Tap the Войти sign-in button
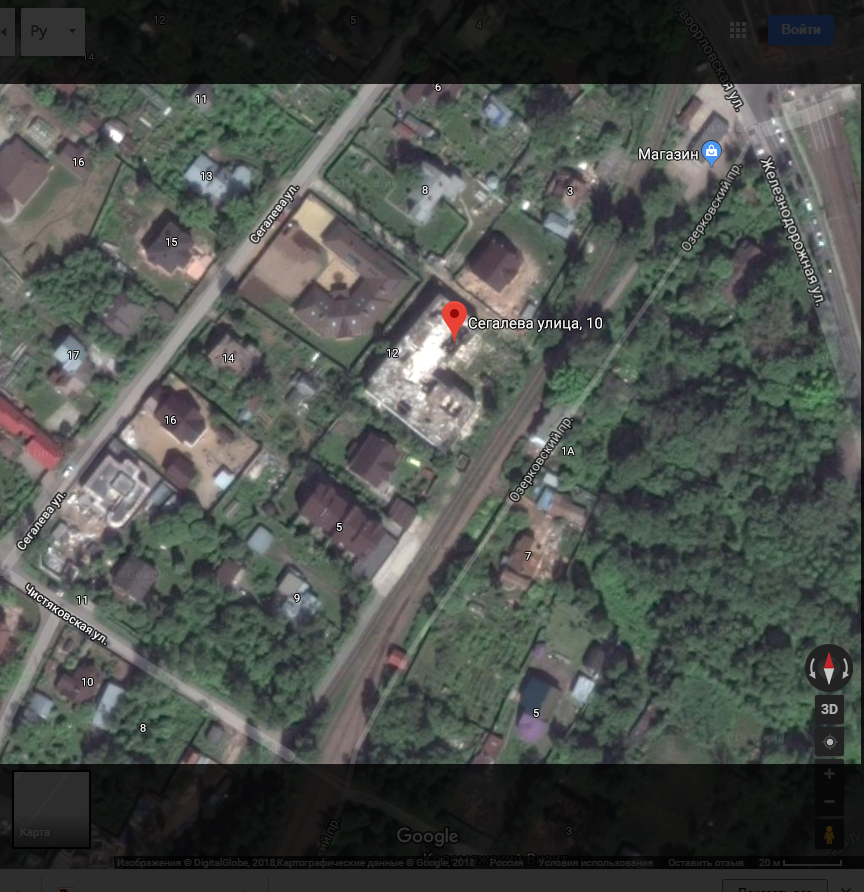Viewport: 864px width, 892px height. [x=800, y=30]
